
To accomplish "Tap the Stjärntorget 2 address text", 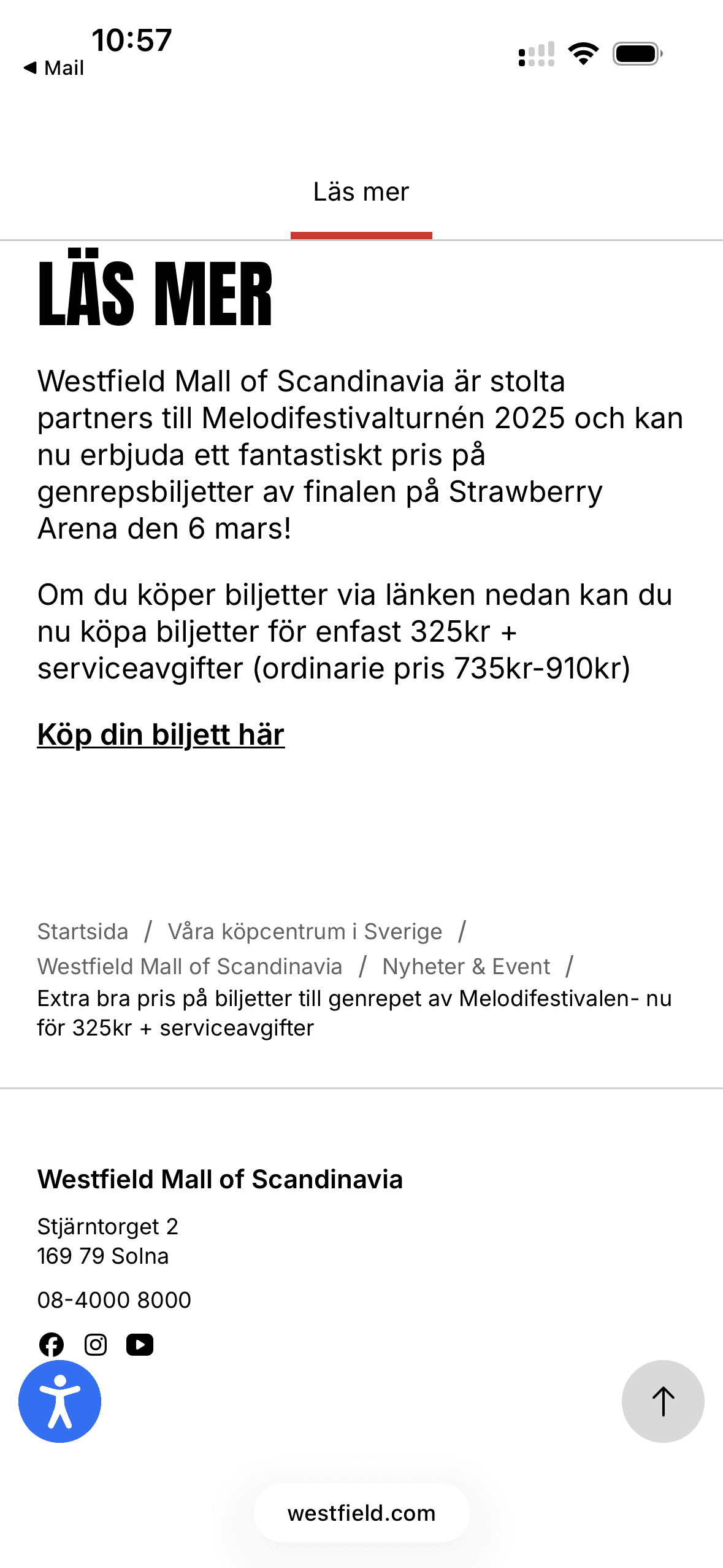I will point(108,1226).
